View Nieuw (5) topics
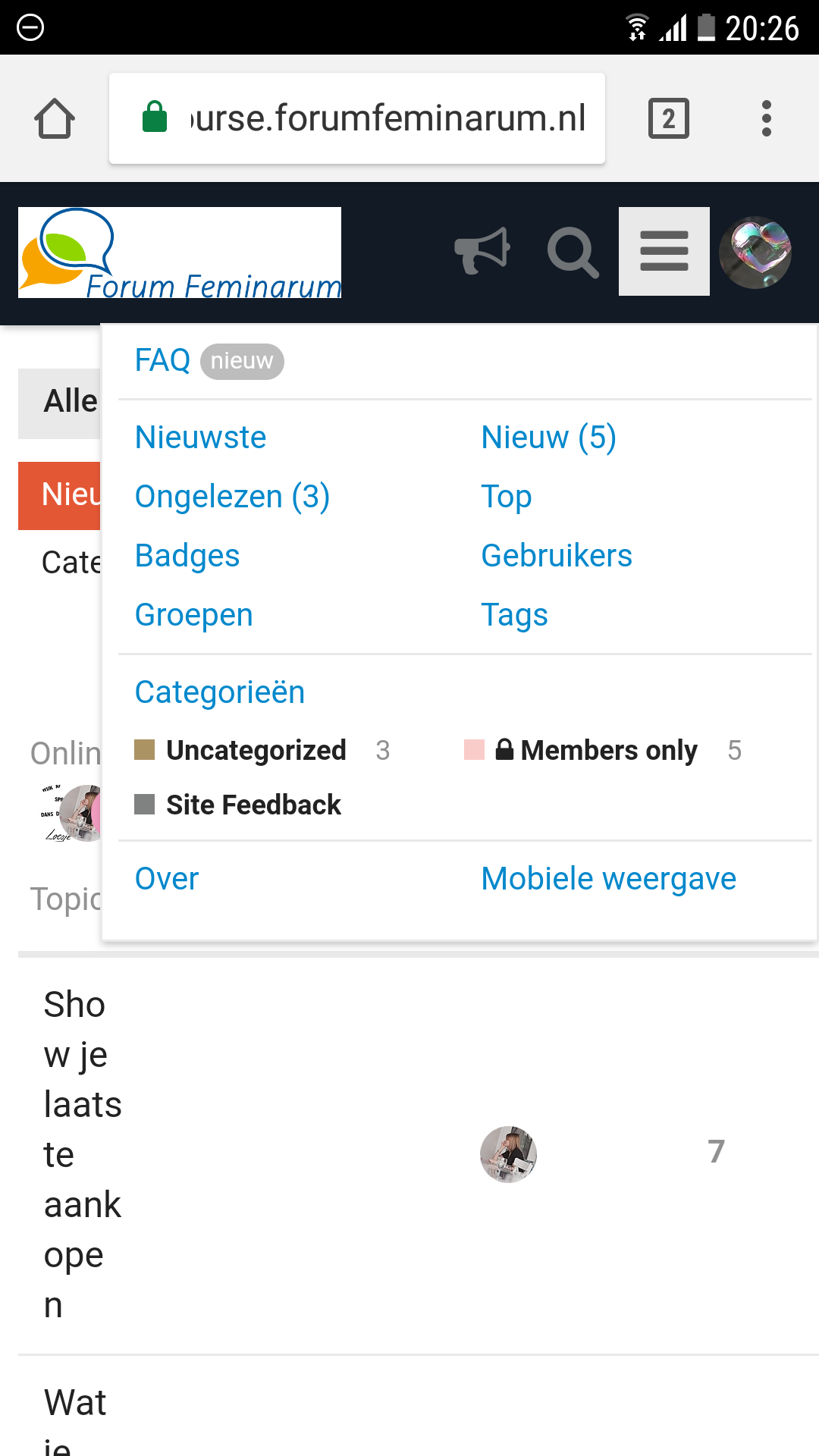Viewport: 819px width, 1456px height. pyautogui.click(x=548, y=438)
